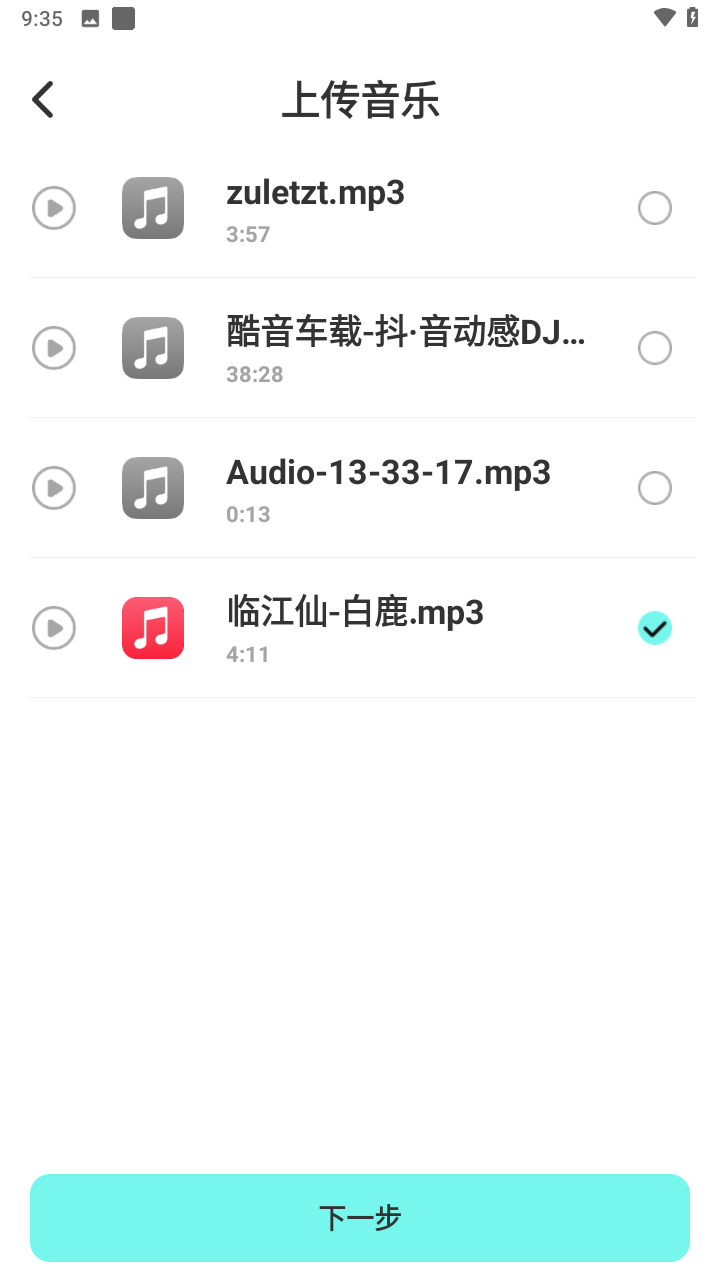Screen dimensions: 720x1280
Task: Tap the 下一步 button
Action: (360, 1217)
